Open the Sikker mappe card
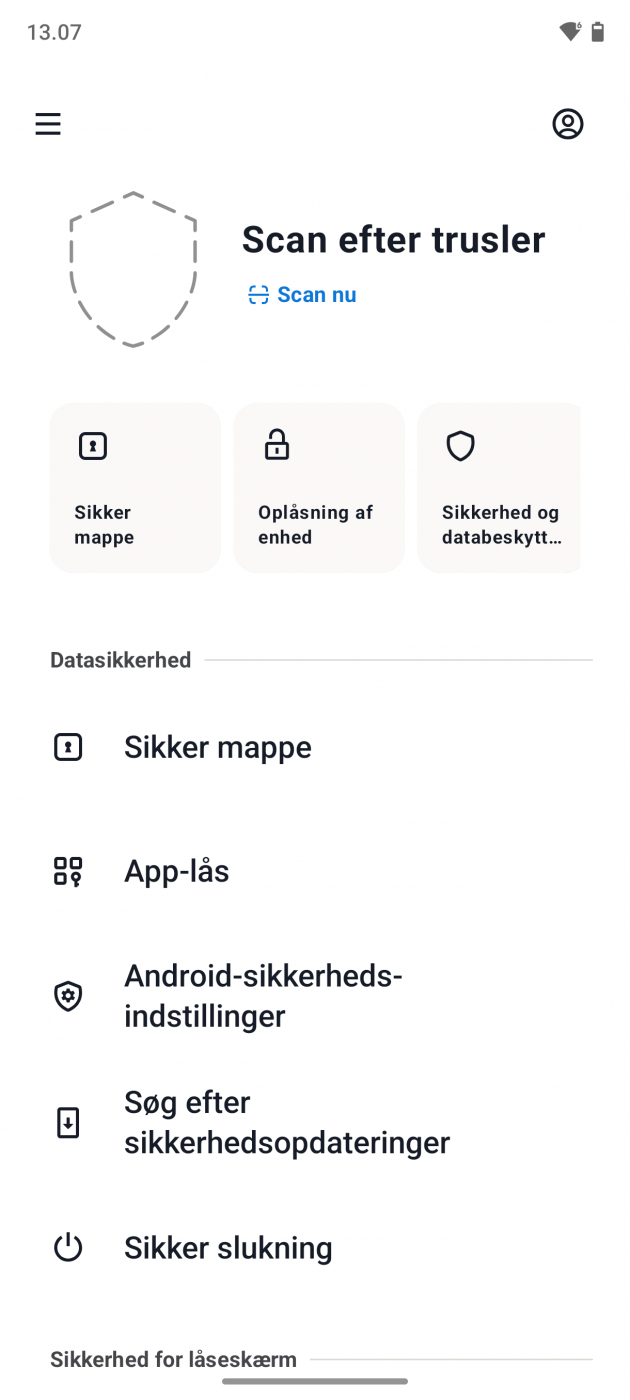Viewport: 630px width, 1400px height. point(135,488)
